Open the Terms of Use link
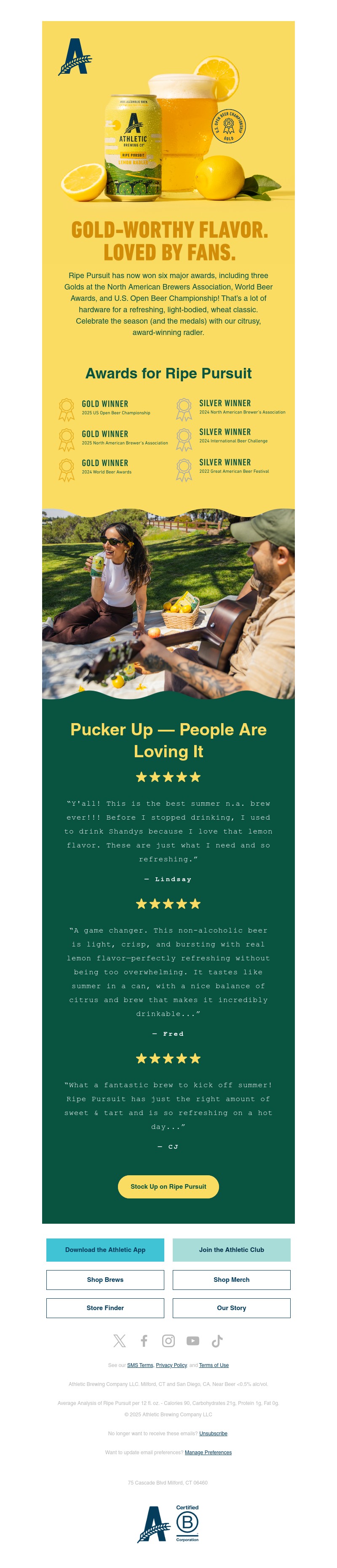 (214, 1365)
